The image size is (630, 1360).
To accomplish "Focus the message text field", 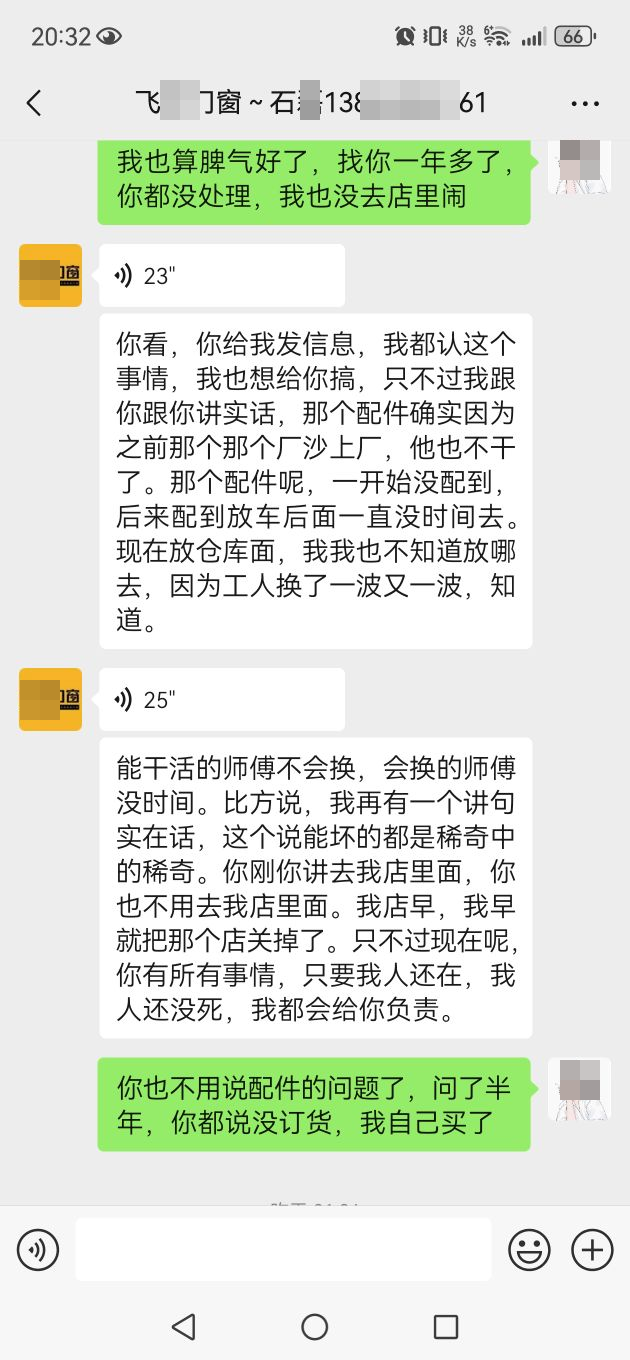I will [x=283, y=1249].
